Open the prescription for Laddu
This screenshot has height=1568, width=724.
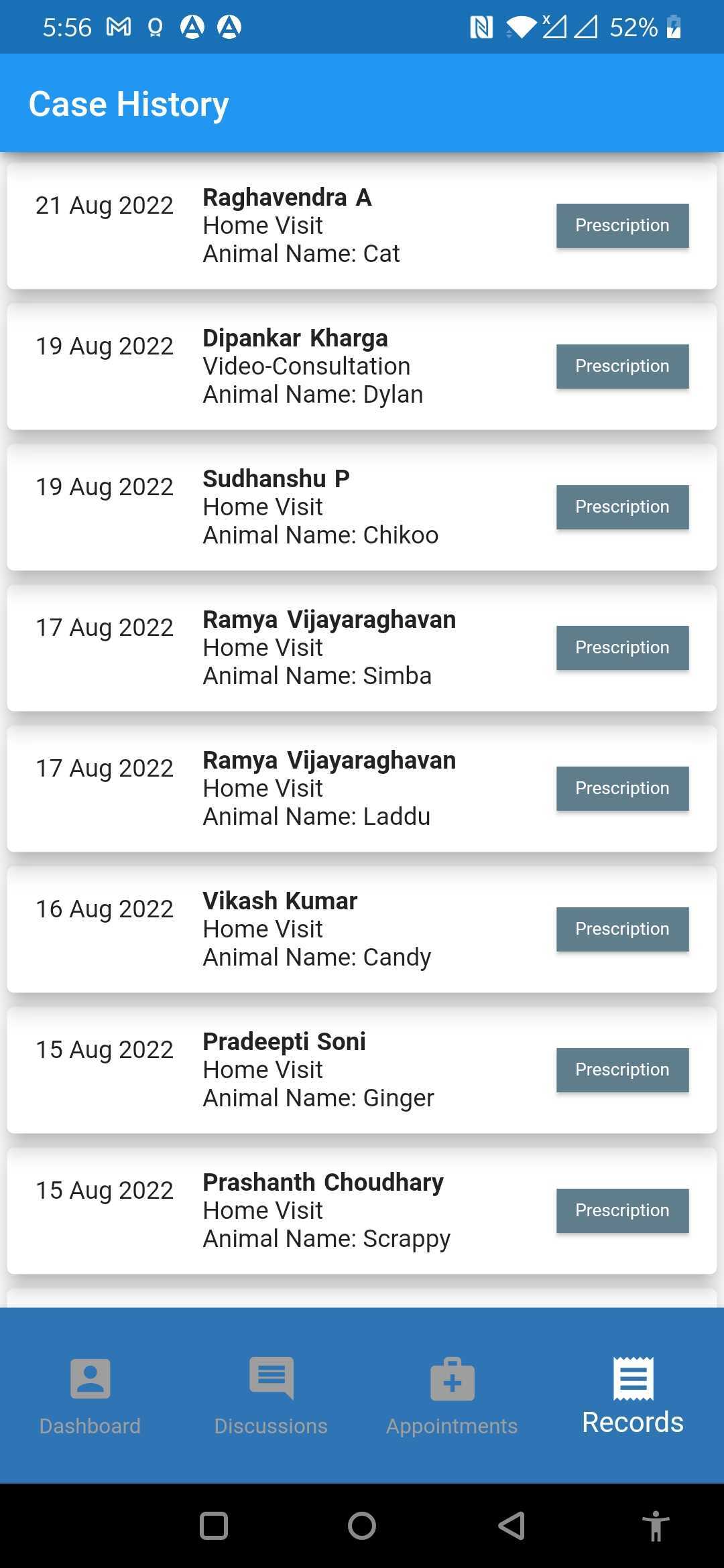tap(622, 789)
